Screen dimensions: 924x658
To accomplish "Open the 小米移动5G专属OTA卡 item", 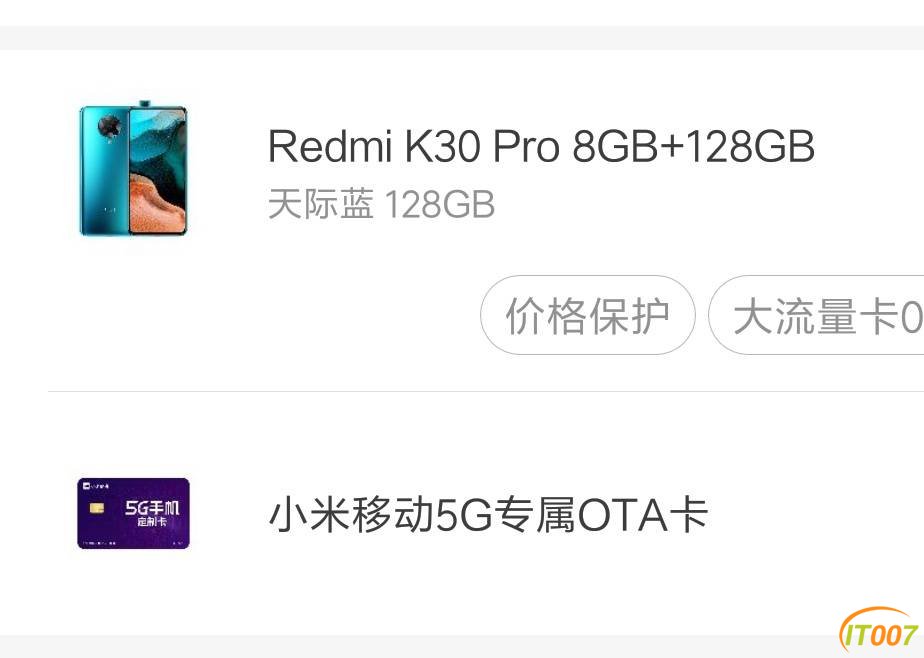I will [x=488, y=515].
